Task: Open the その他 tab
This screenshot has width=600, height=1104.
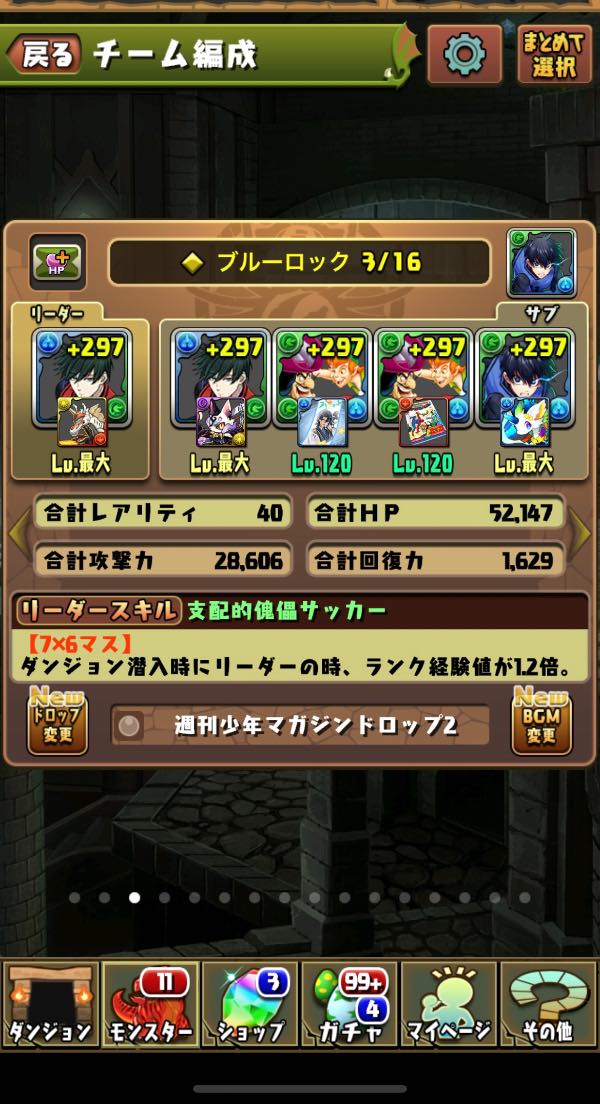Action: 549,1004
